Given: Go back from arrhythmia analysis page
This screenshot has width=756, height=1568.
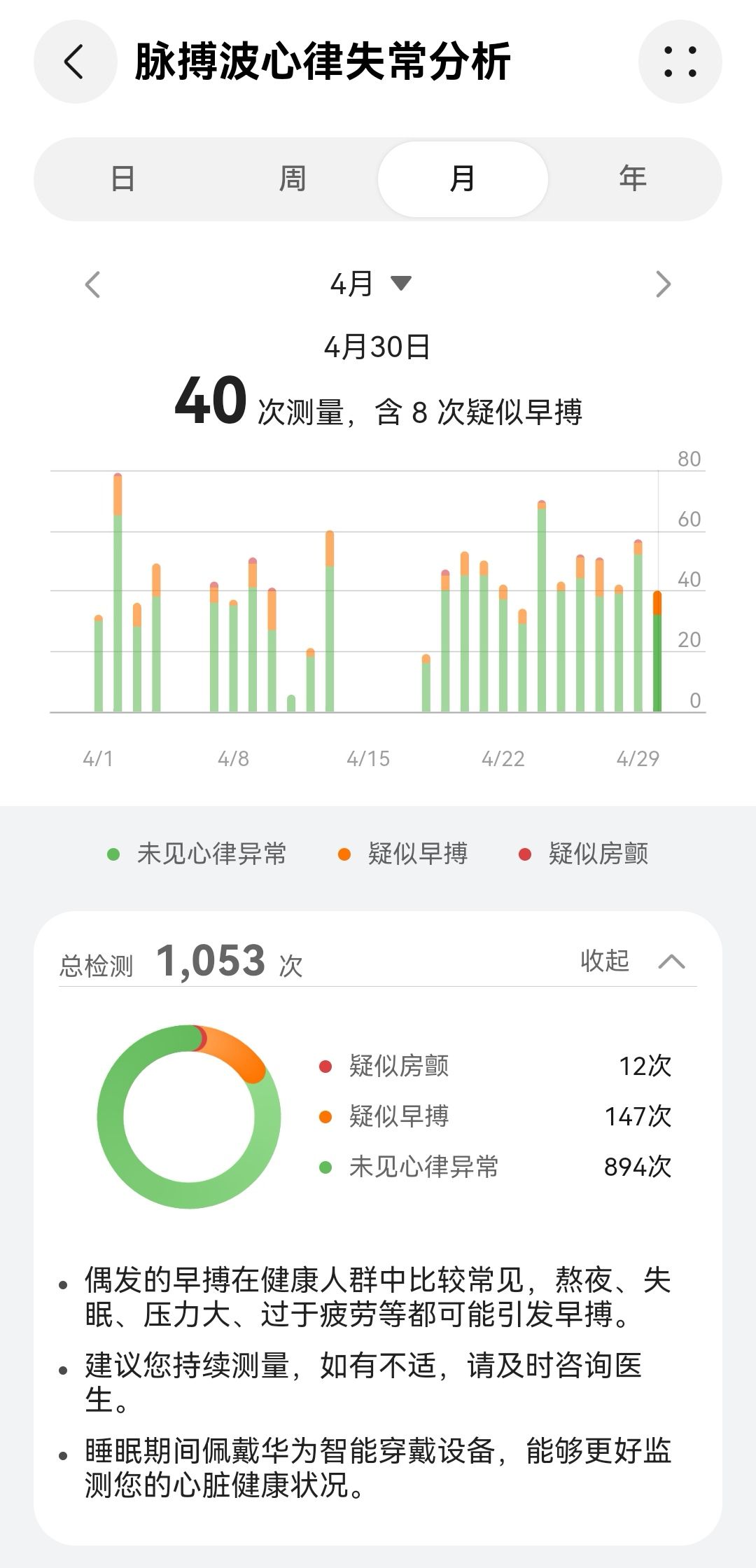Looking at the screenshot, I should (x=75, y=62).
